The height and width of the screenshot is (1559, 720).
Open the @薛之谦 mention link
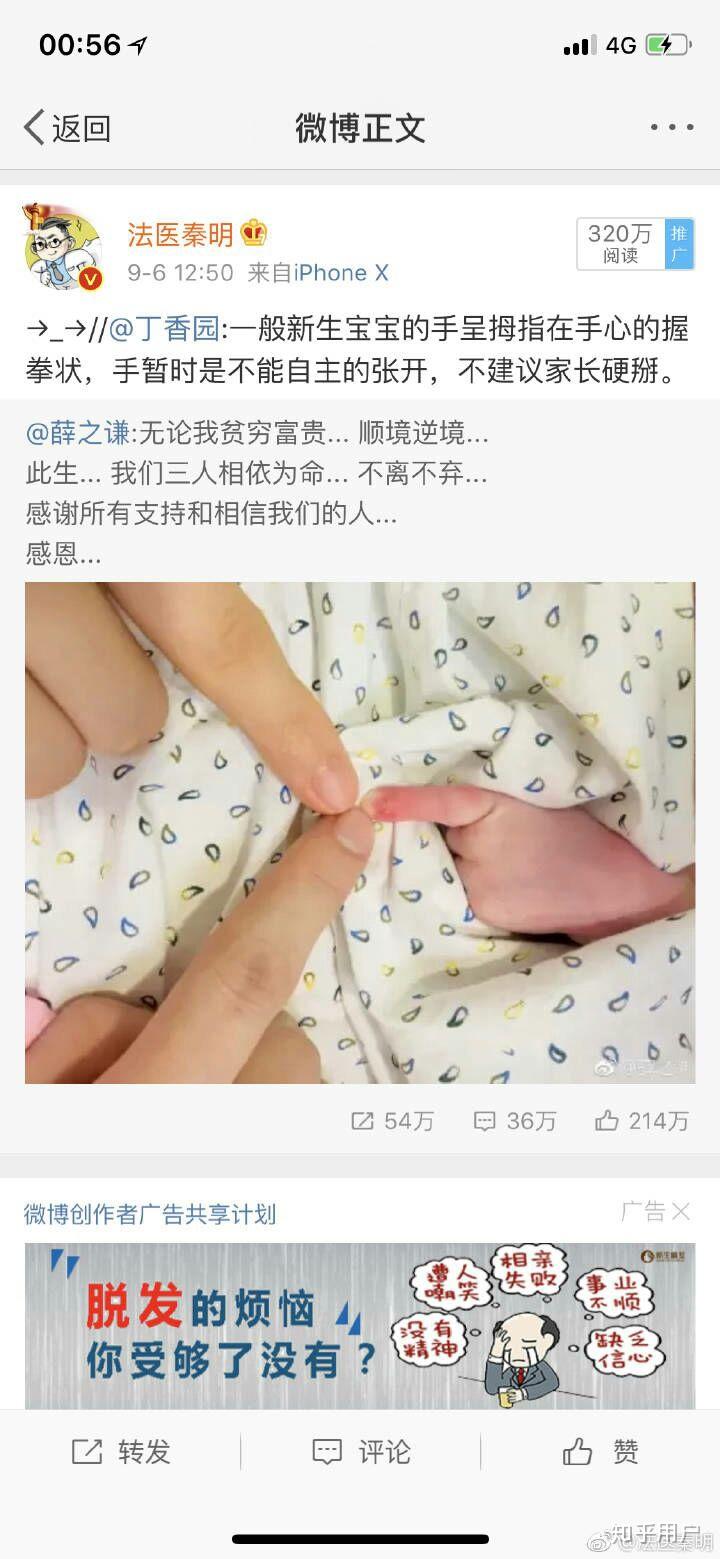pos(78,433)
